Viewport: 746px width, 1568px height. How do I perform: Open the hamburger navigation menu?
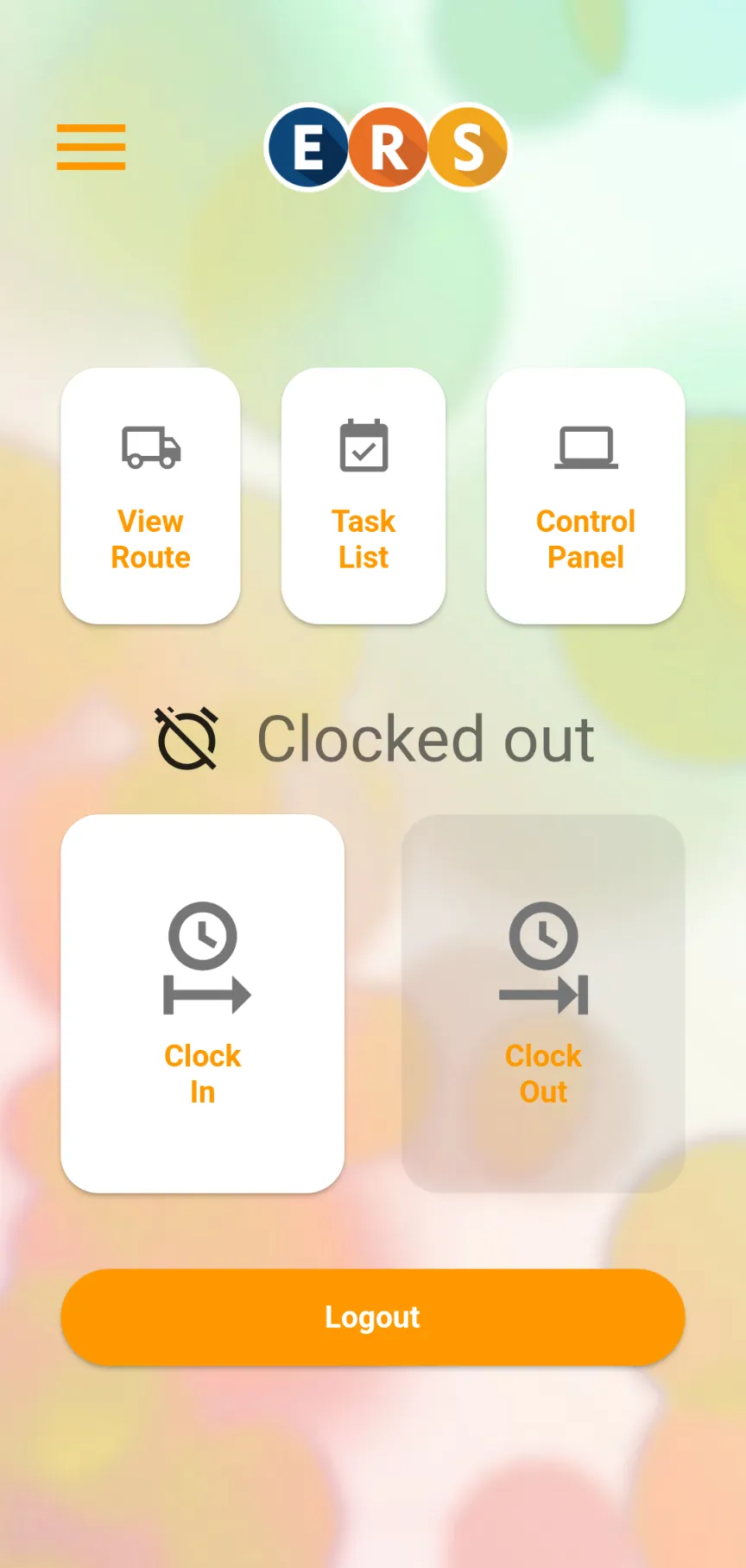(91, 148)
